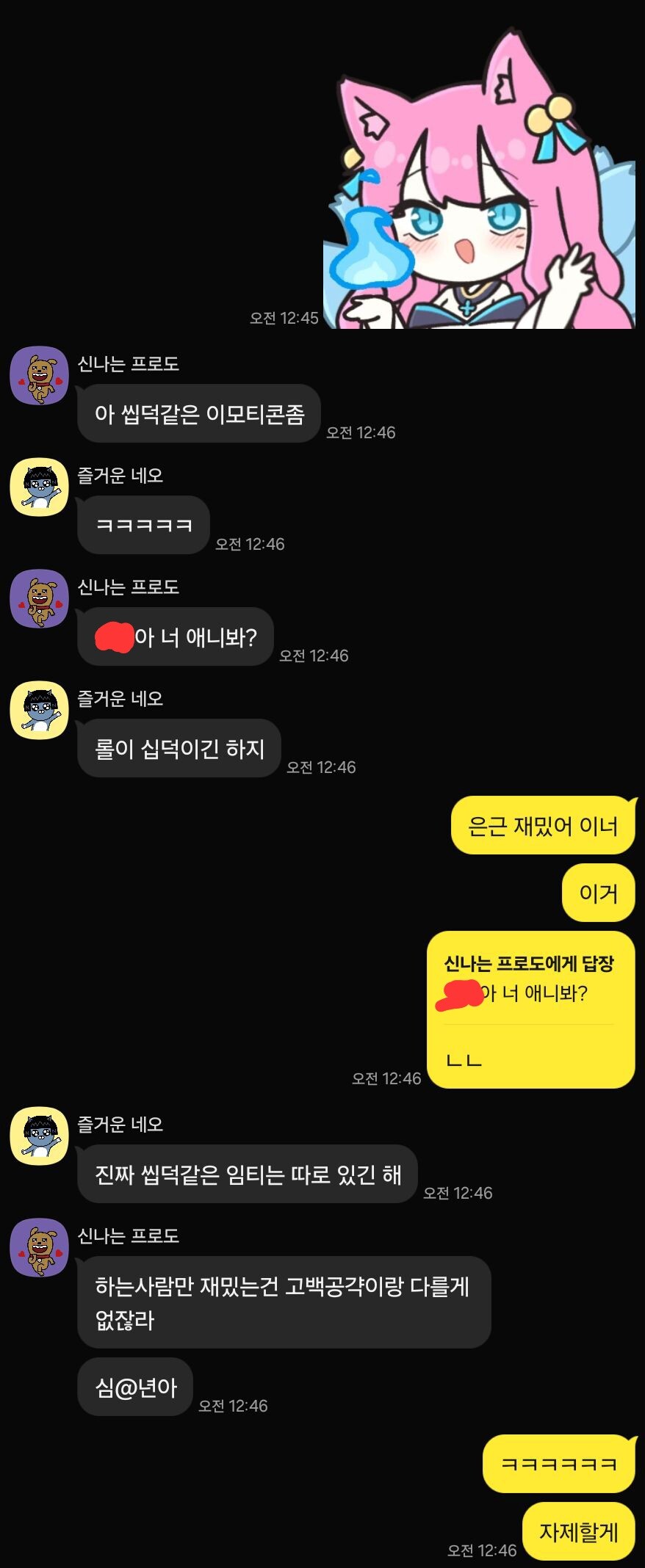The width and height of the screenshot is (645, 1568).
Task: Open 즐거운 네오's profile beside '롤이 십덕이긴 하지'
Action: pos(39,711)
